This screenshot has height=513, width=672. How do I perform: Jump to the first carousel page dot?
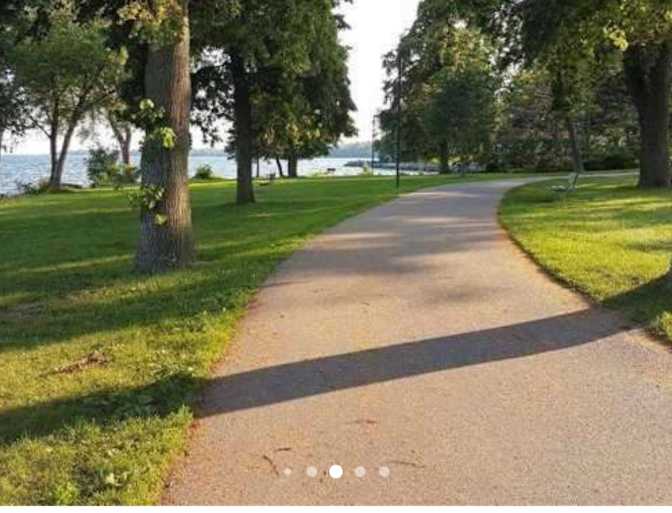288,471
